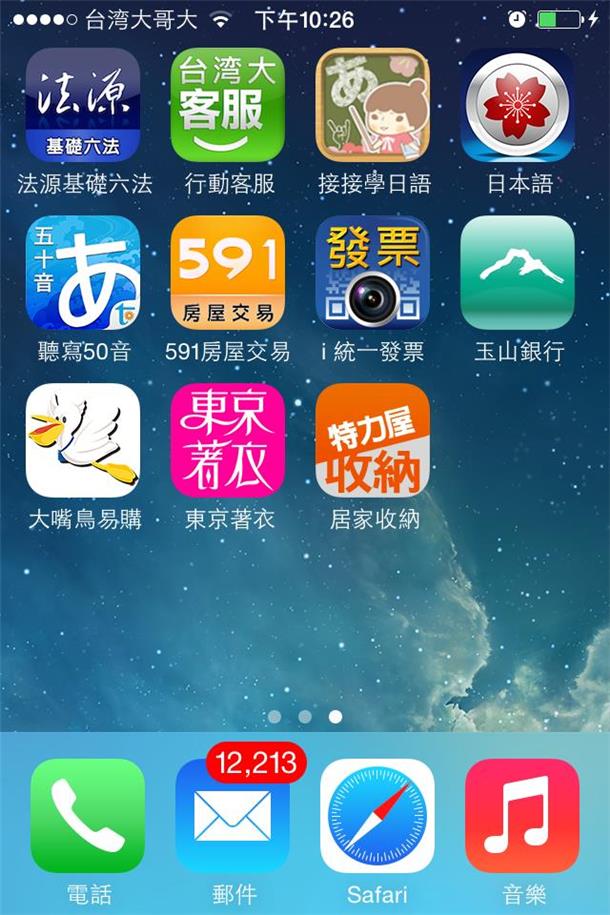610x915 pixels.
Task: Open the 居家收納 app
Action: [x=373, y=440]
